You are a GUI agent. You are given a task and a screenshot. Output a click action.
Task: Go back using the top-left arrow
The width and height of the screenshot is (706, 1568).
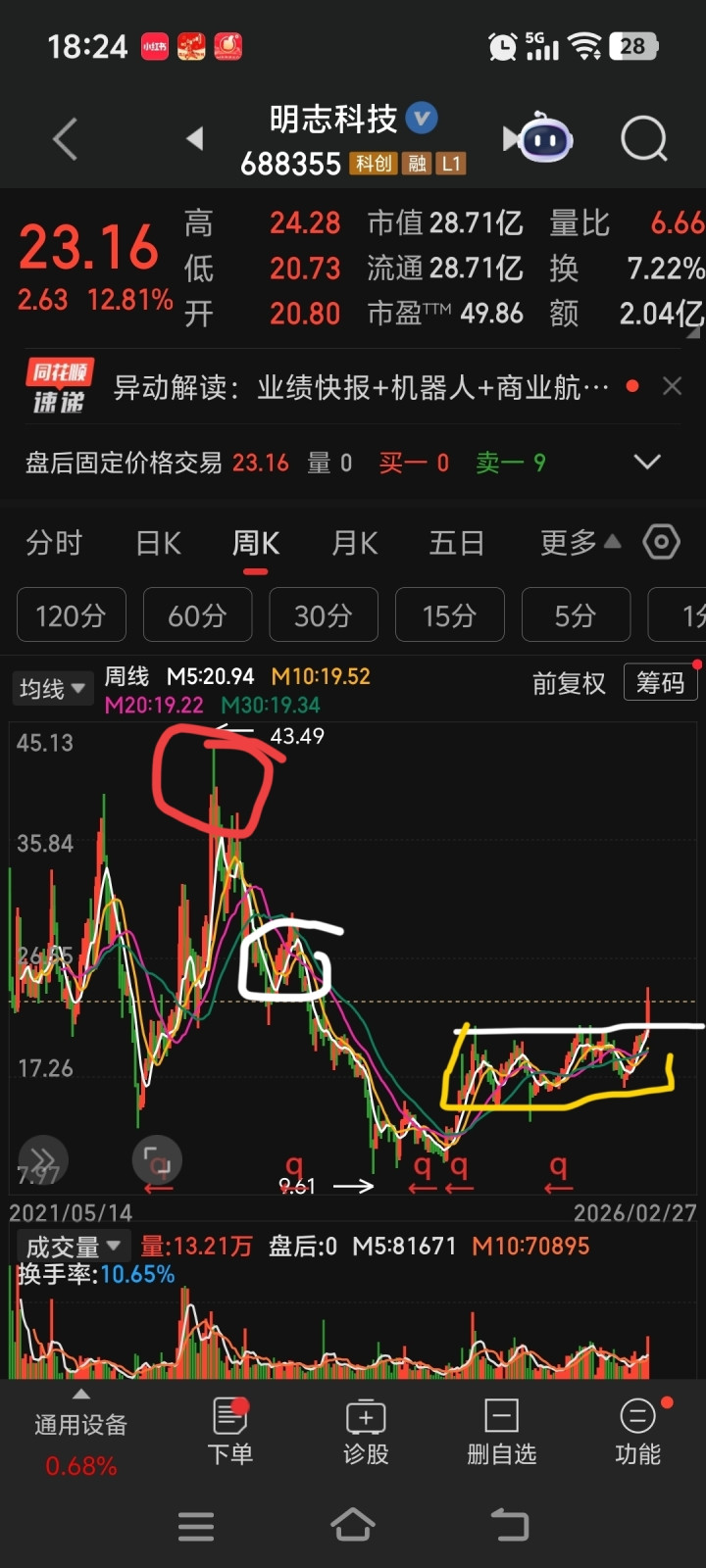65,139
